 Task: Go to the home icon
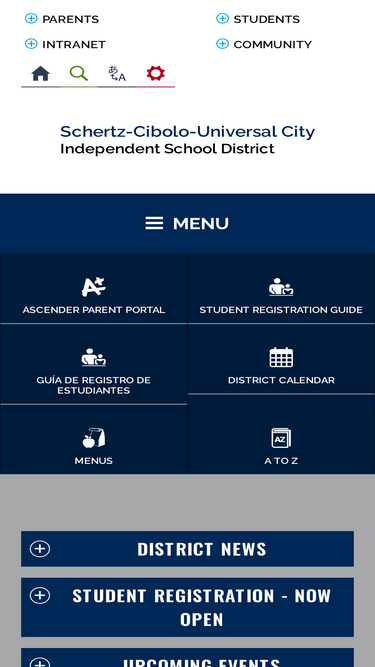click(x=40, y=74)
